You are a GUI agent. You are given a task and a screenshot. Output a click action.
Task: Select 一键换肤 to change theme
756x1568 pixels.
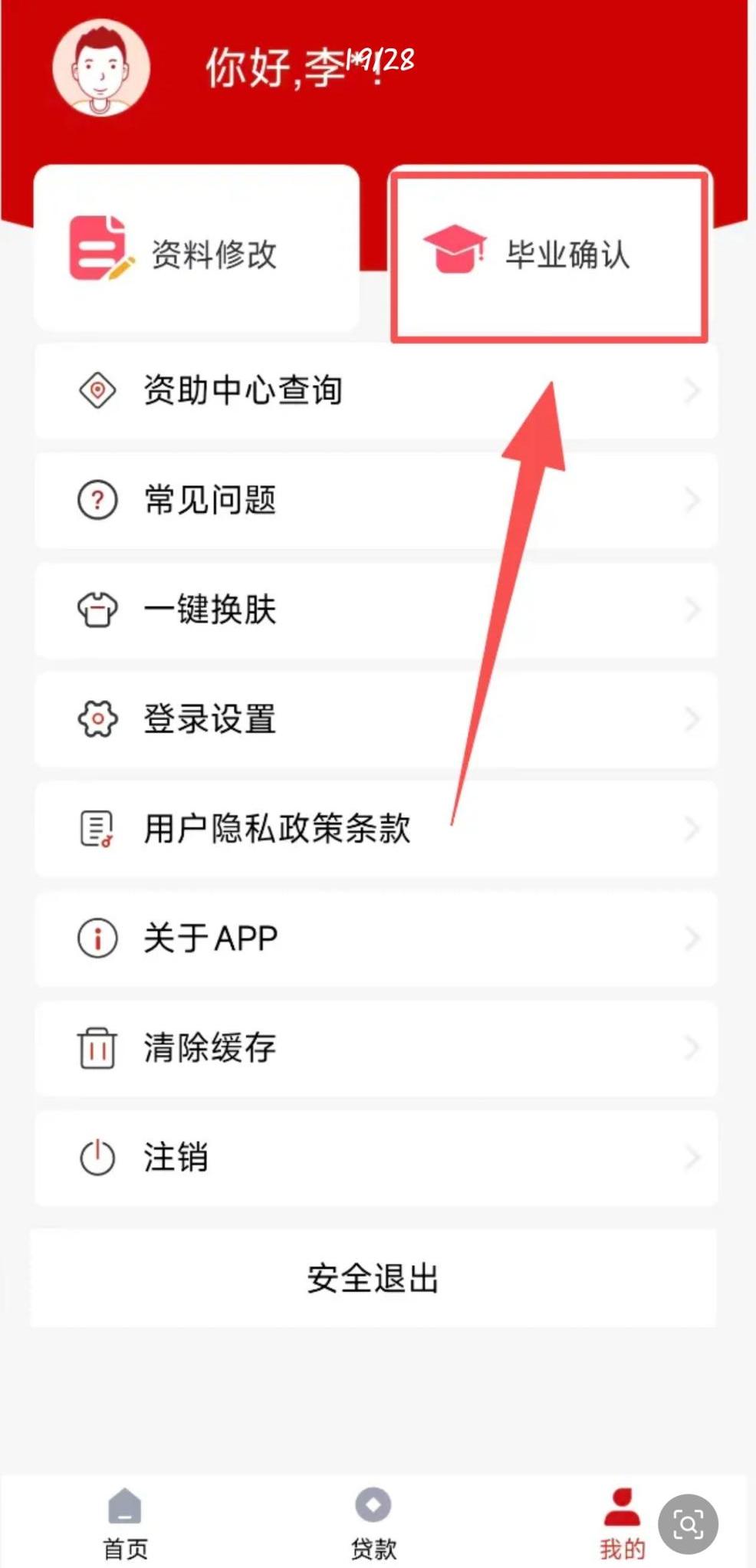pos(376,610)
